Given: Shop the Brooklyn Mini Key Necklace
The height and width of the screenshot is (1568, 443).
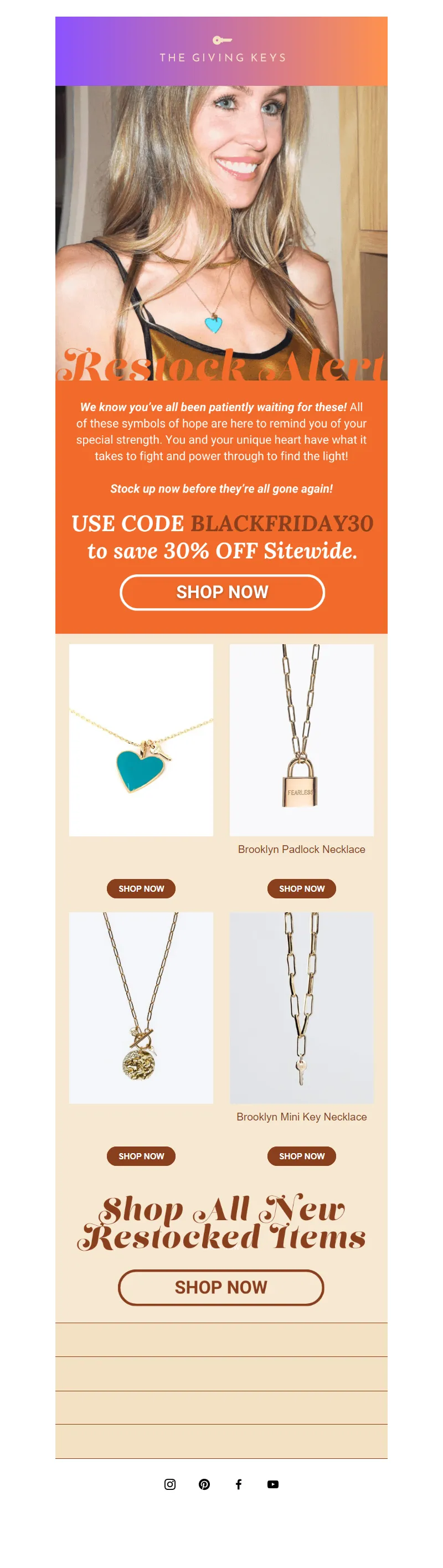Looking at the screenshot, I should tap(301, 1155).
